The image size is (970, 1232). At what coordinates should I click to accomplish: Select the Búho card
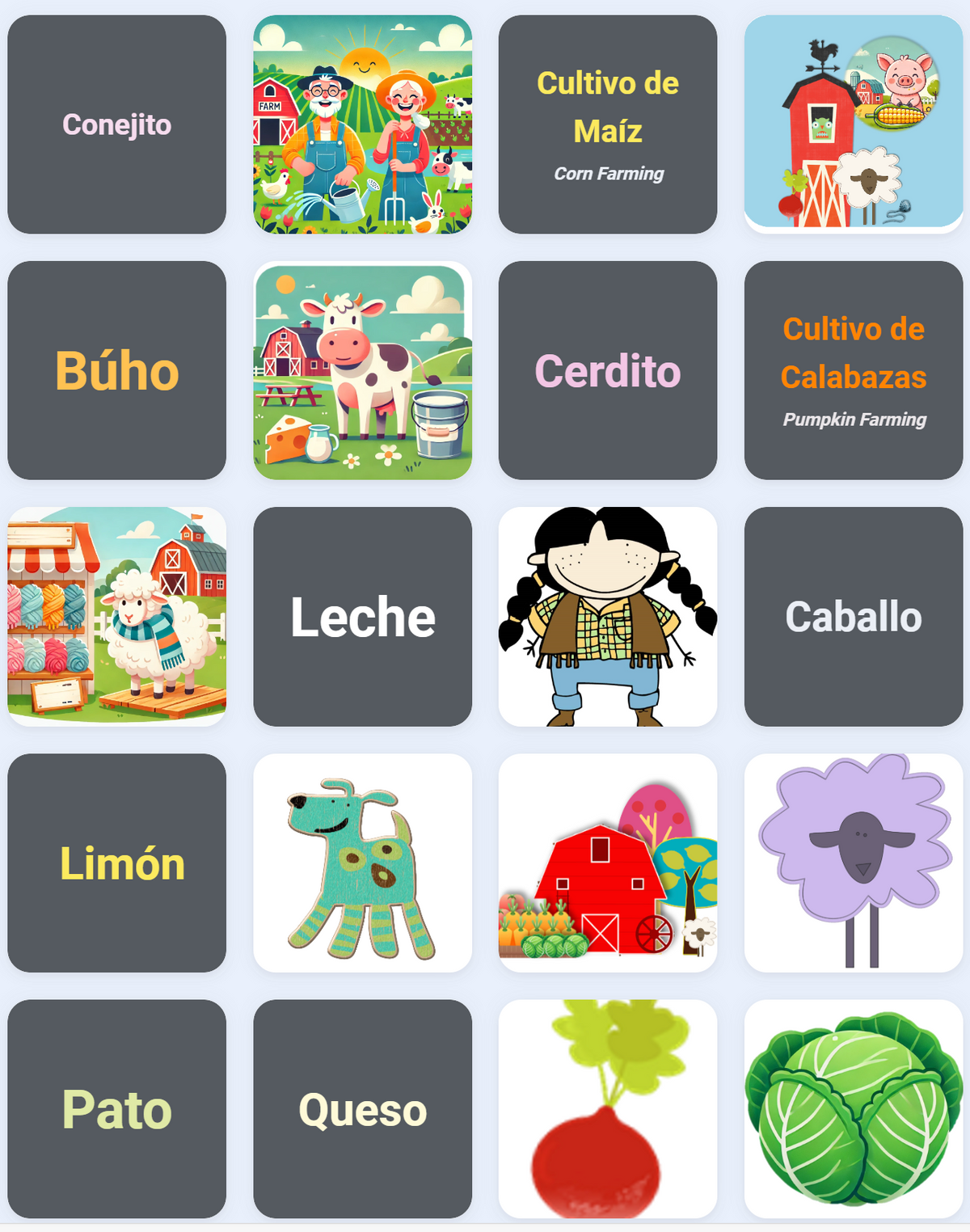point(116,370)
